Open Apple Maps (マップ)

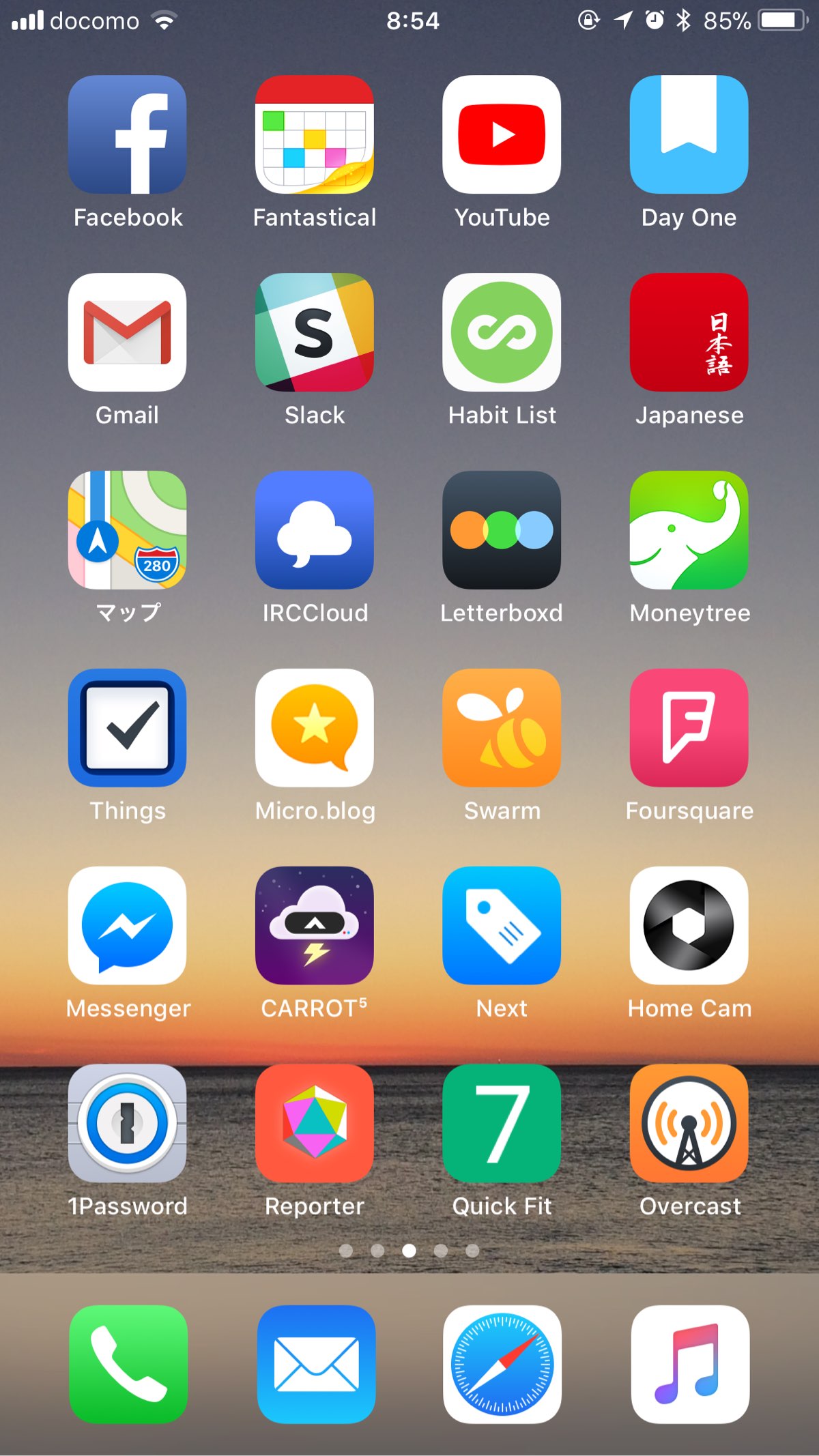(x=127, y=530)
